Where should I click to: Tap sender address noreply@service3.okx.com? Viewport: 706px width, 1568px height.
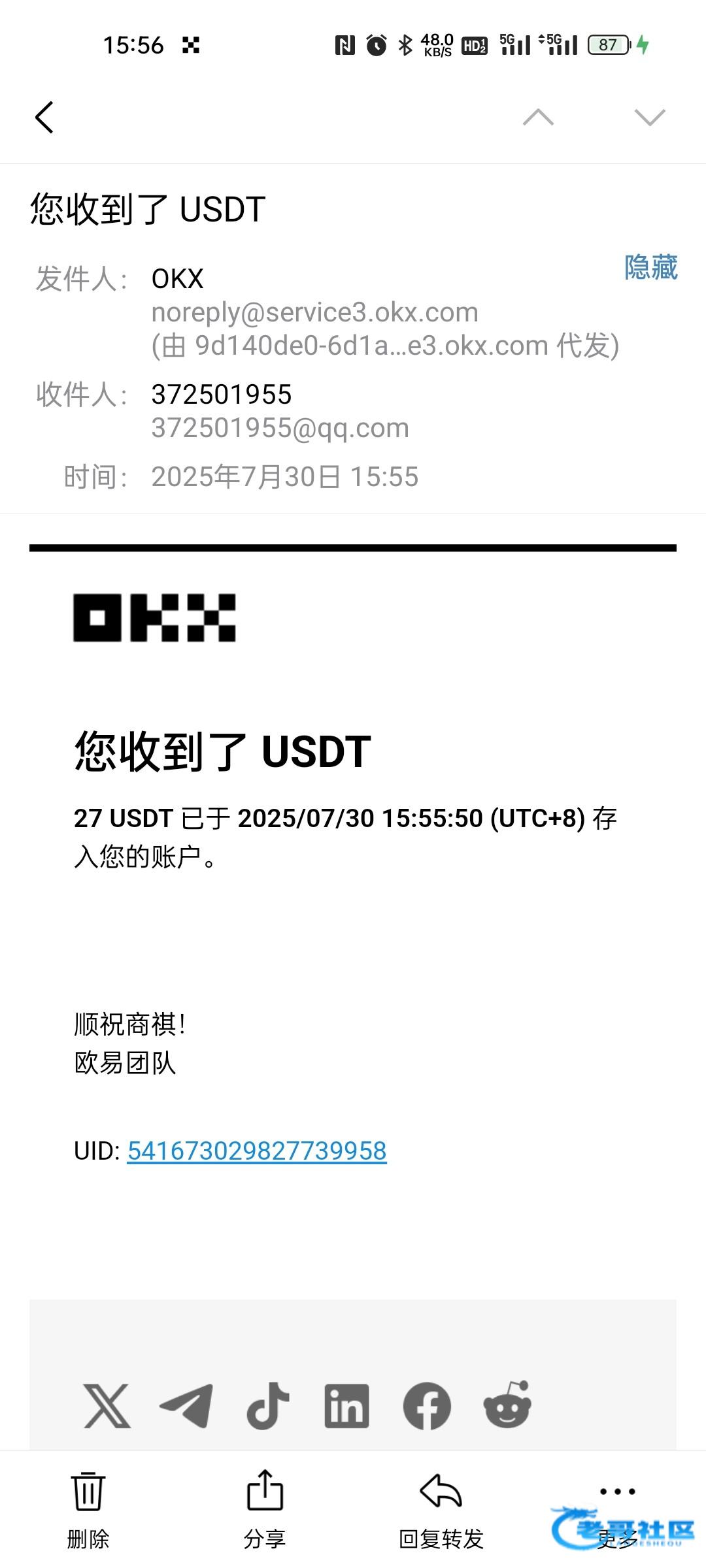tap(315, 312)
